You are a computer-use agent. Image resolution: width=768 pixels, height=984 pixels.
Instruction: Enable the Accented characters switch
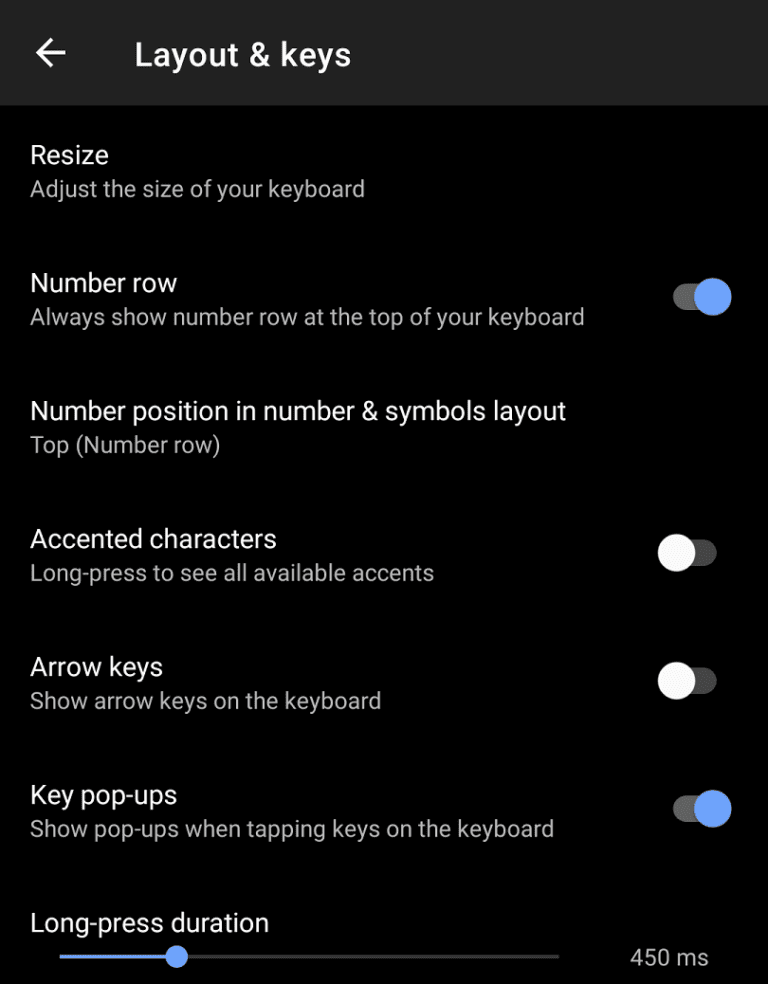[x=688, y=553]
